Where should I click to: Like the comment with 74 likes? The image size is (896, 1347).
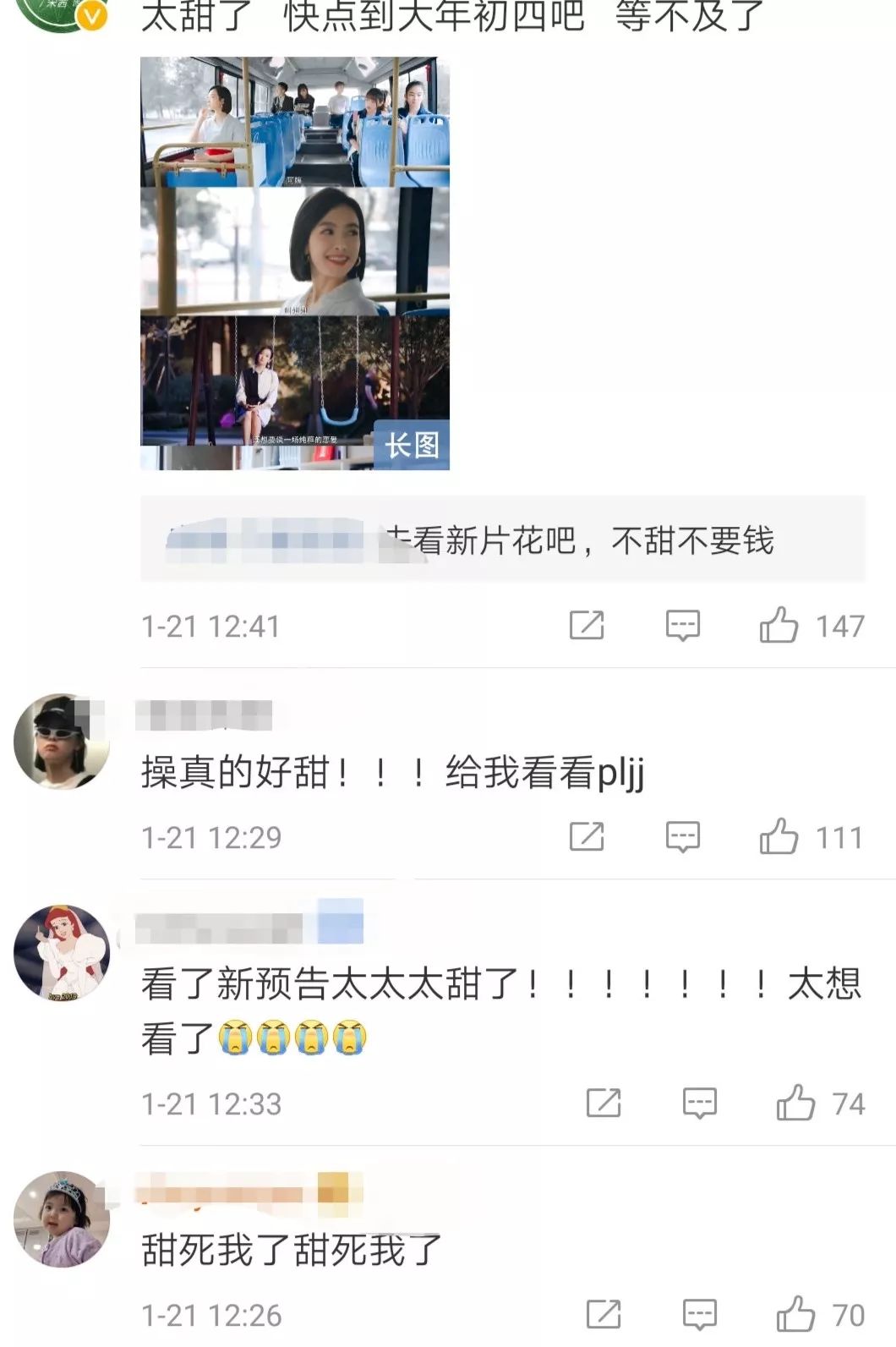click(795, 1103)
